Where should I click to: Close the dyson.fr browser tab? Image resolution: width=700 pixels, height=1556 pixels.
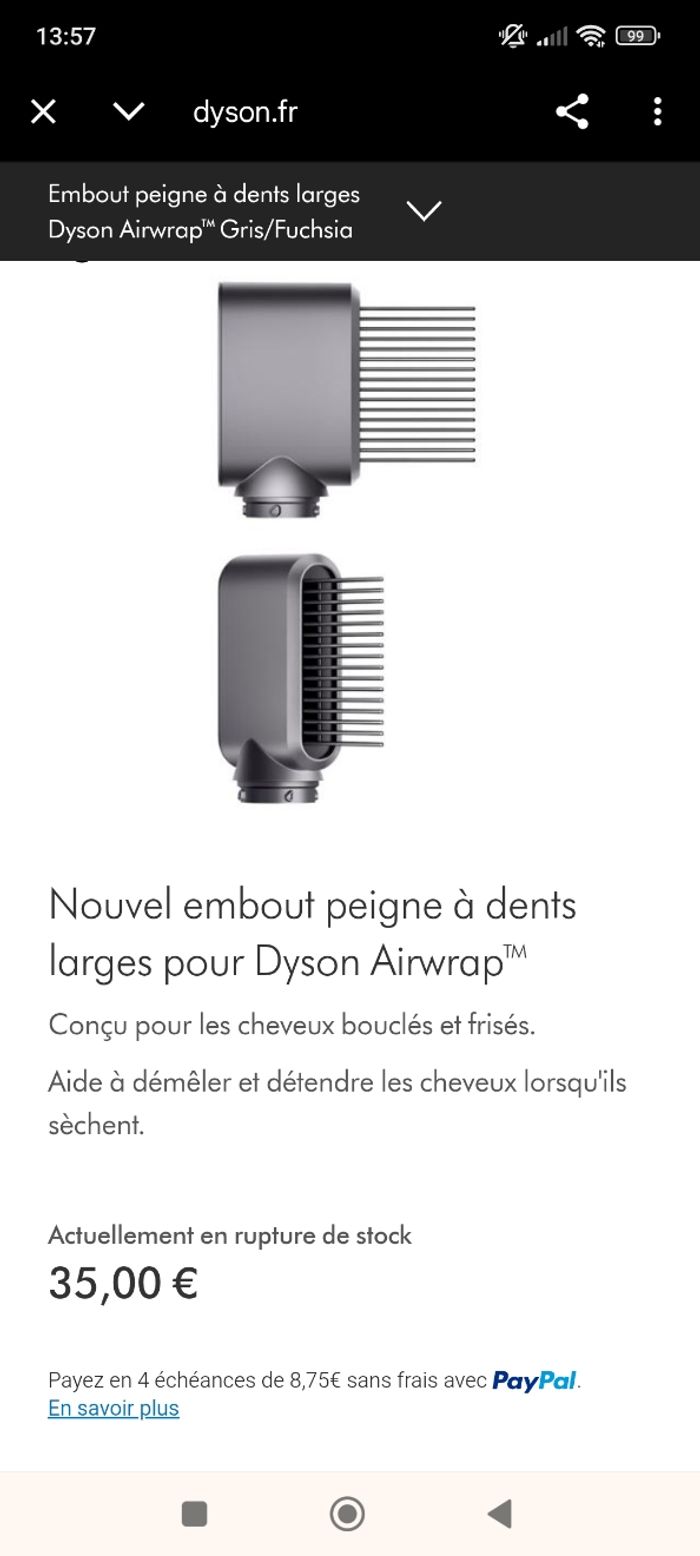[43, 112]
